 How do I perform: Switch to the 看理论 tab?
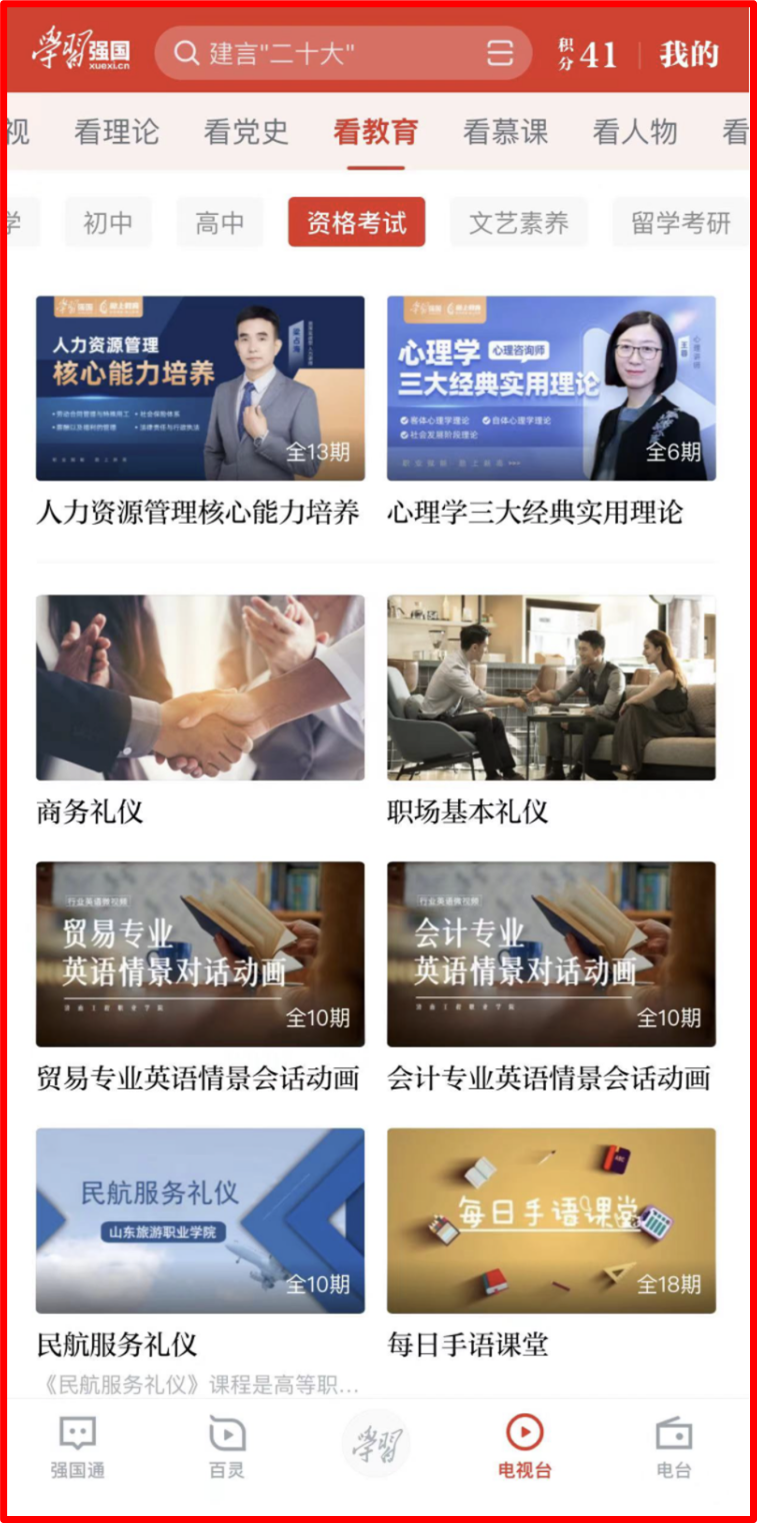(117, 132)
